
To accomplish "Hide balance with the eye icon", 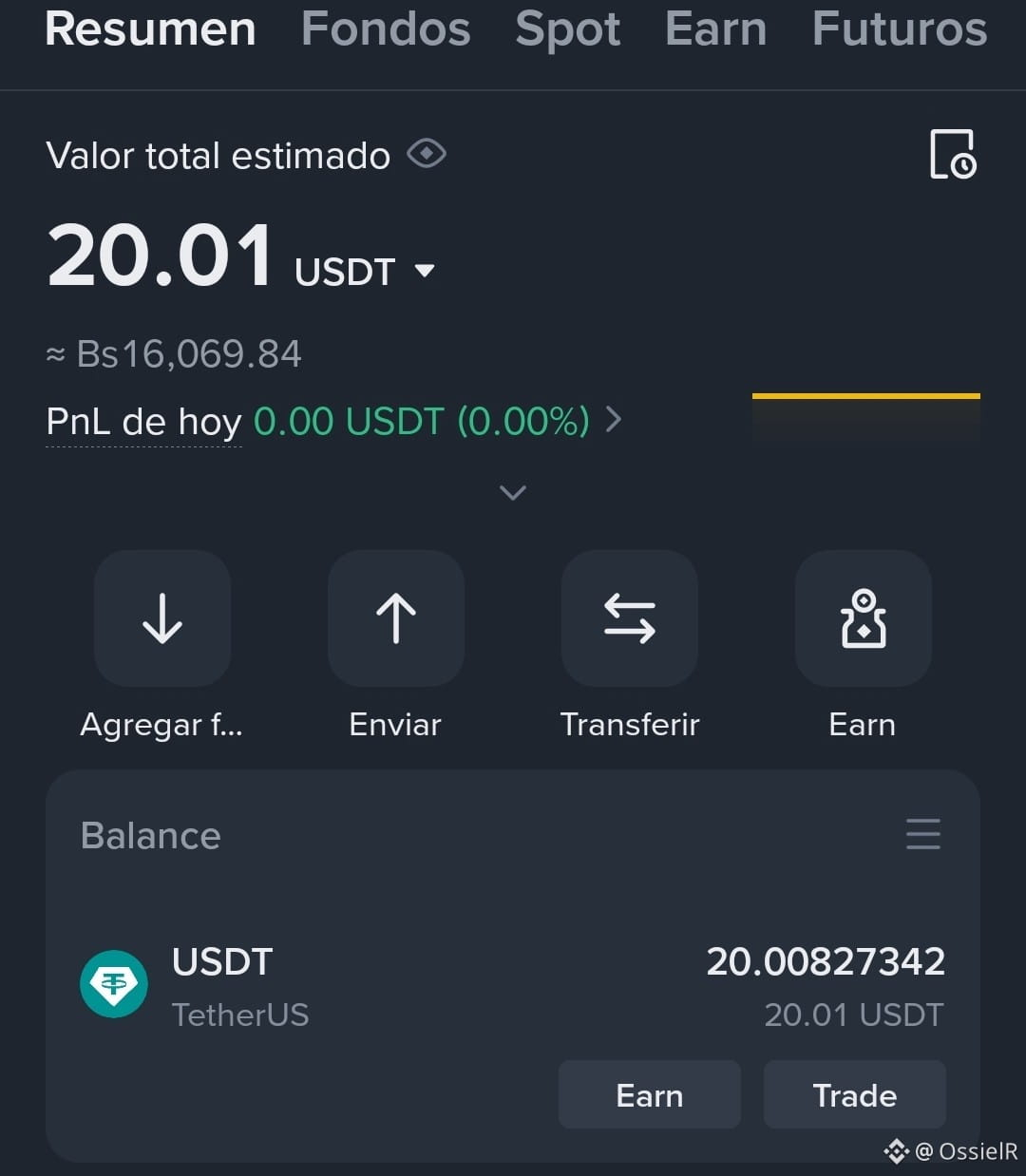I will [427, 153].
